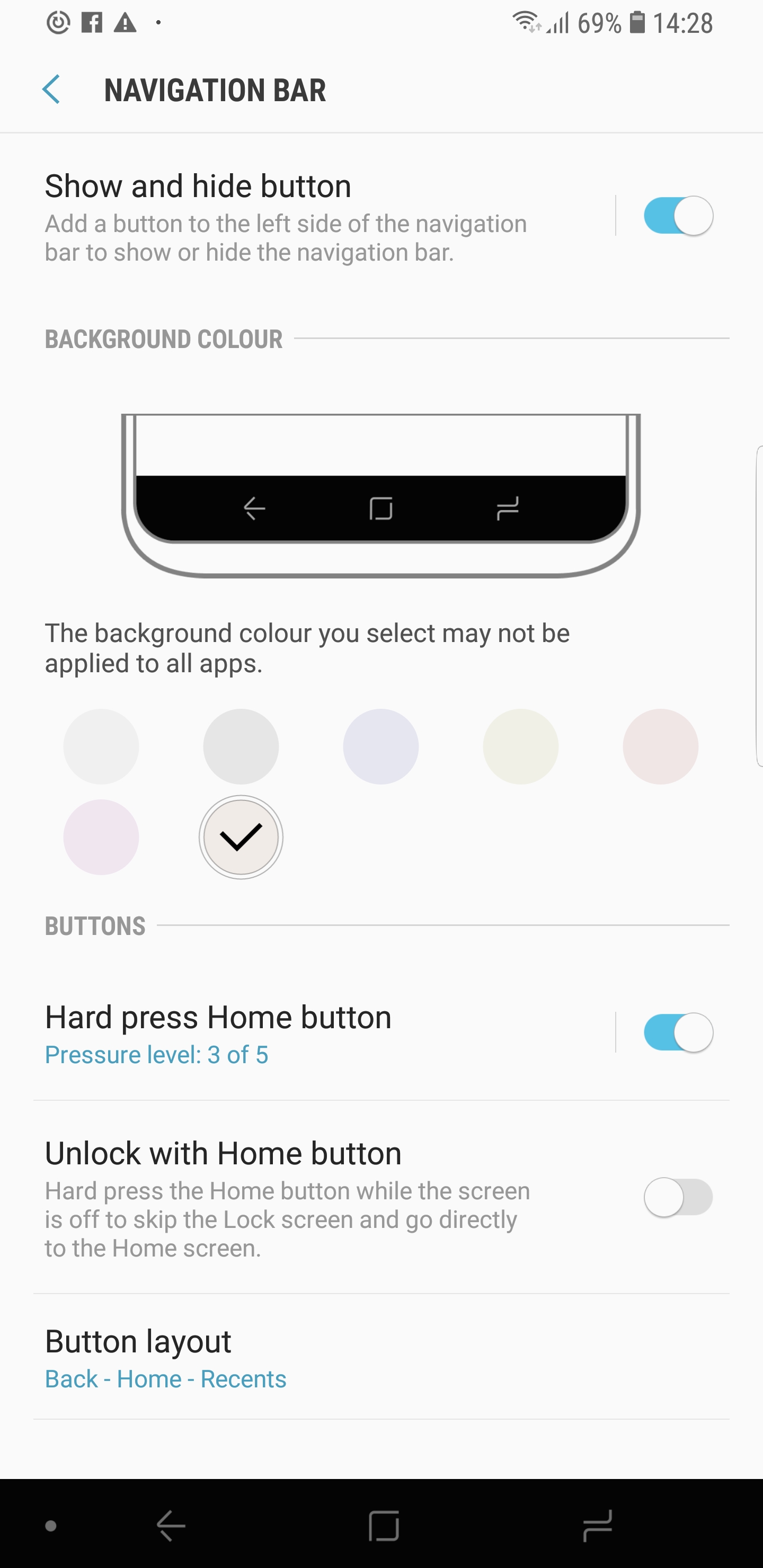The width and height of the screenshot is (763, 1568).
Task: Choose the lavender blue background colour
Action: pyautogui.click(x=380, y=746)
